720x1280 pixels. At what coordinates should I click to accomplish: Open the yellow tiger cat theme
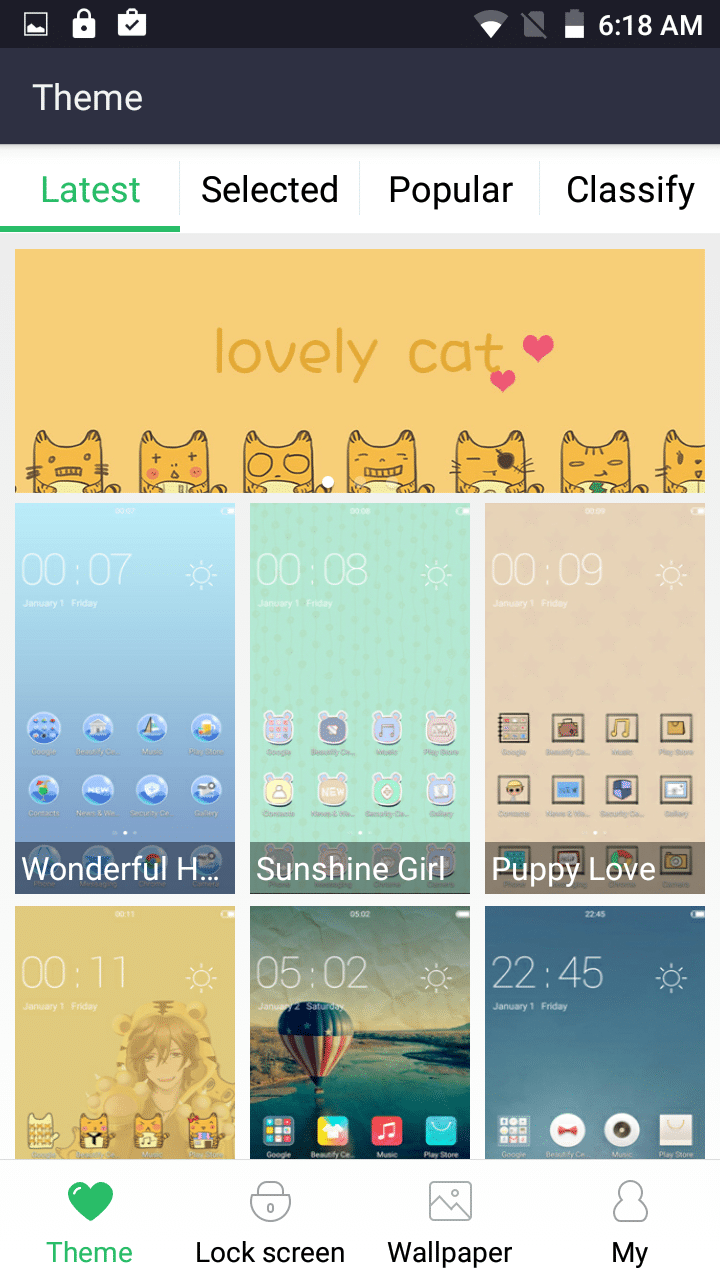coord(125,1032)
